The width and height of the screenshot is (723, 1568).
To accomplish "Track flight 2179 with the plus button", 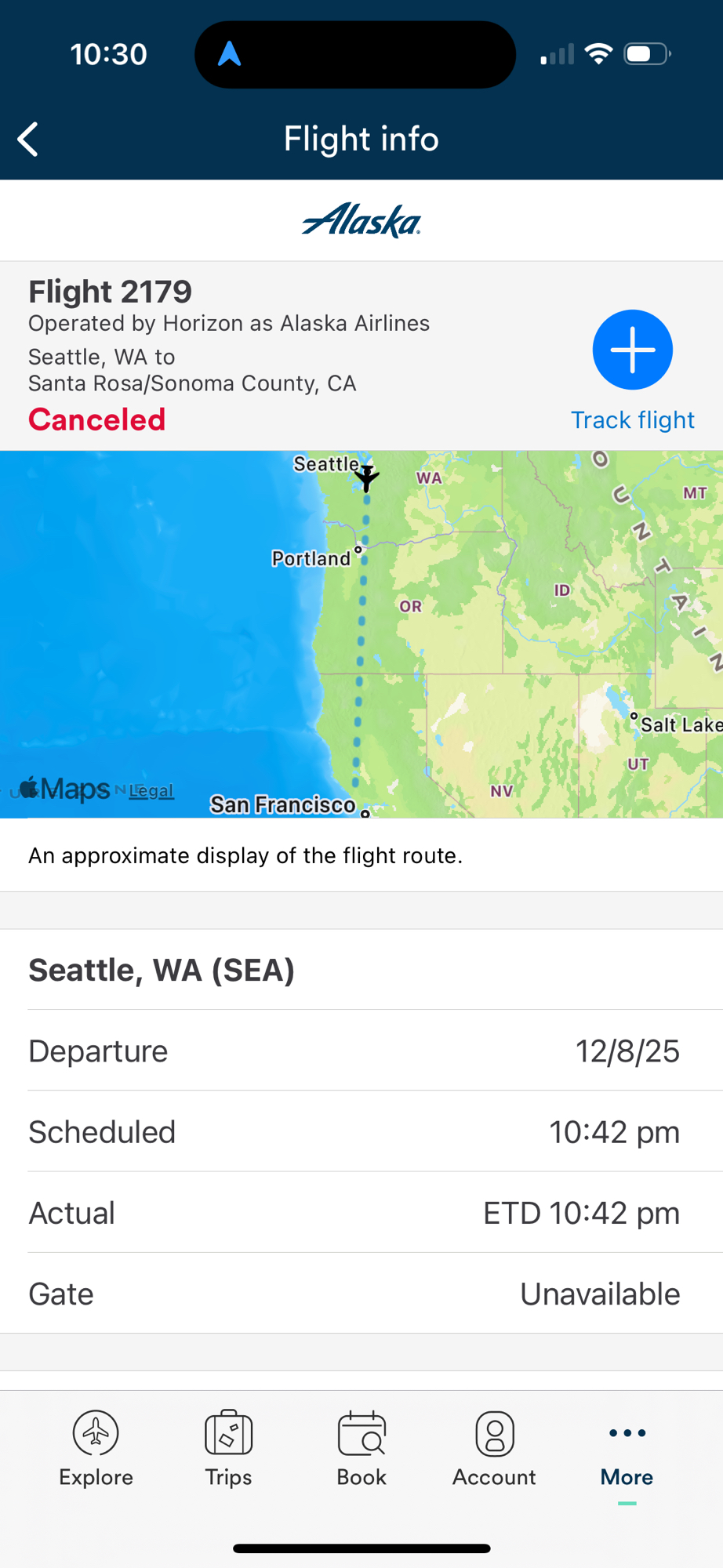I will click(x=632, y=350).
